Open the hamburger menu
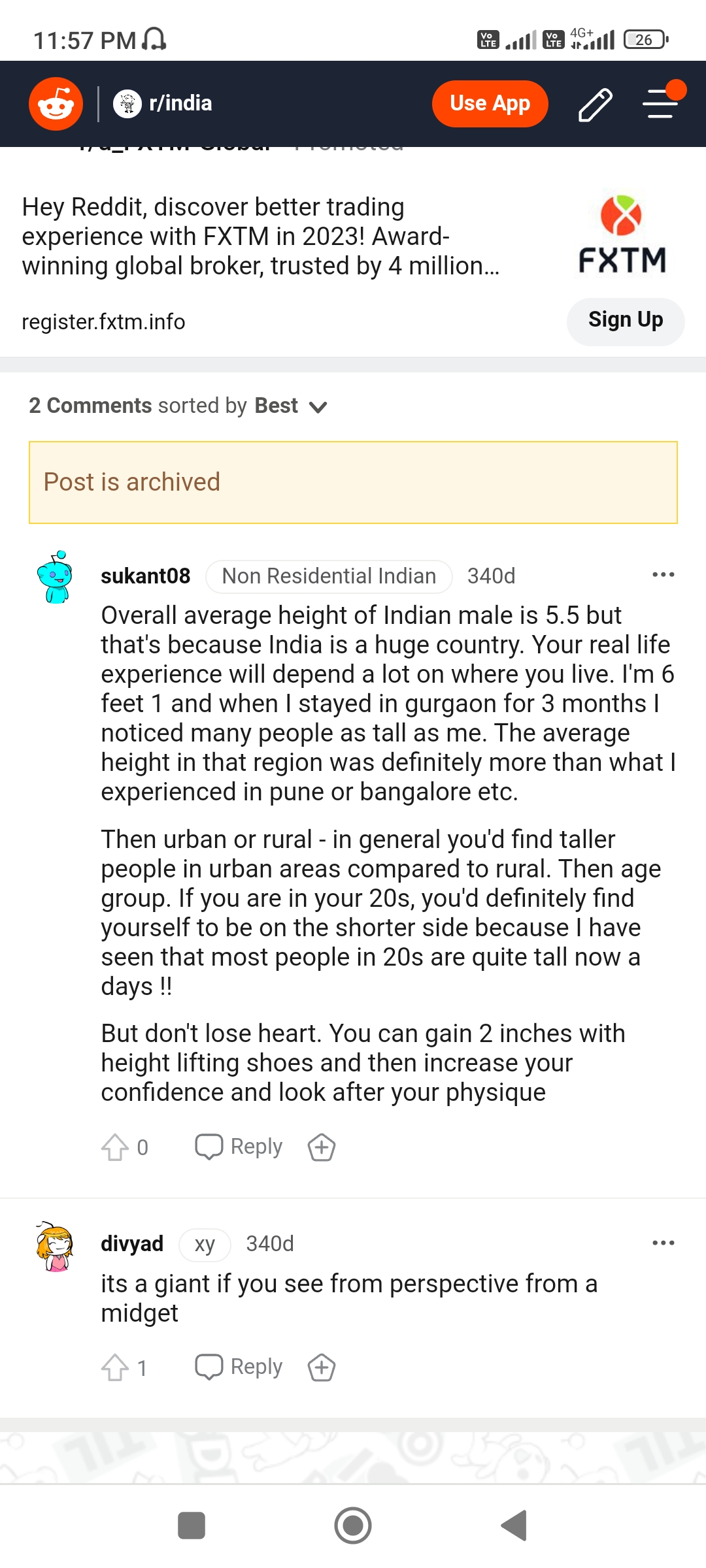 (660, 103)
